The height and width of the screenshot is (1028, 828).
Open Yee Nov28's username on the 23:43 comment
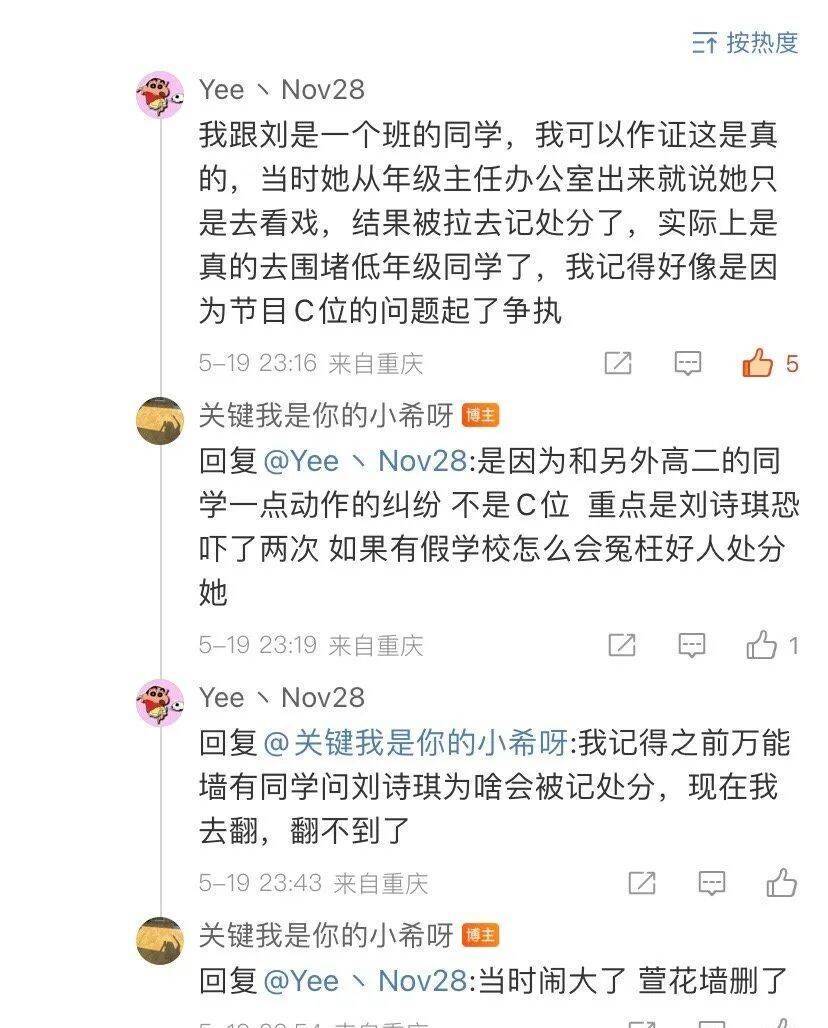pos(281,697)
